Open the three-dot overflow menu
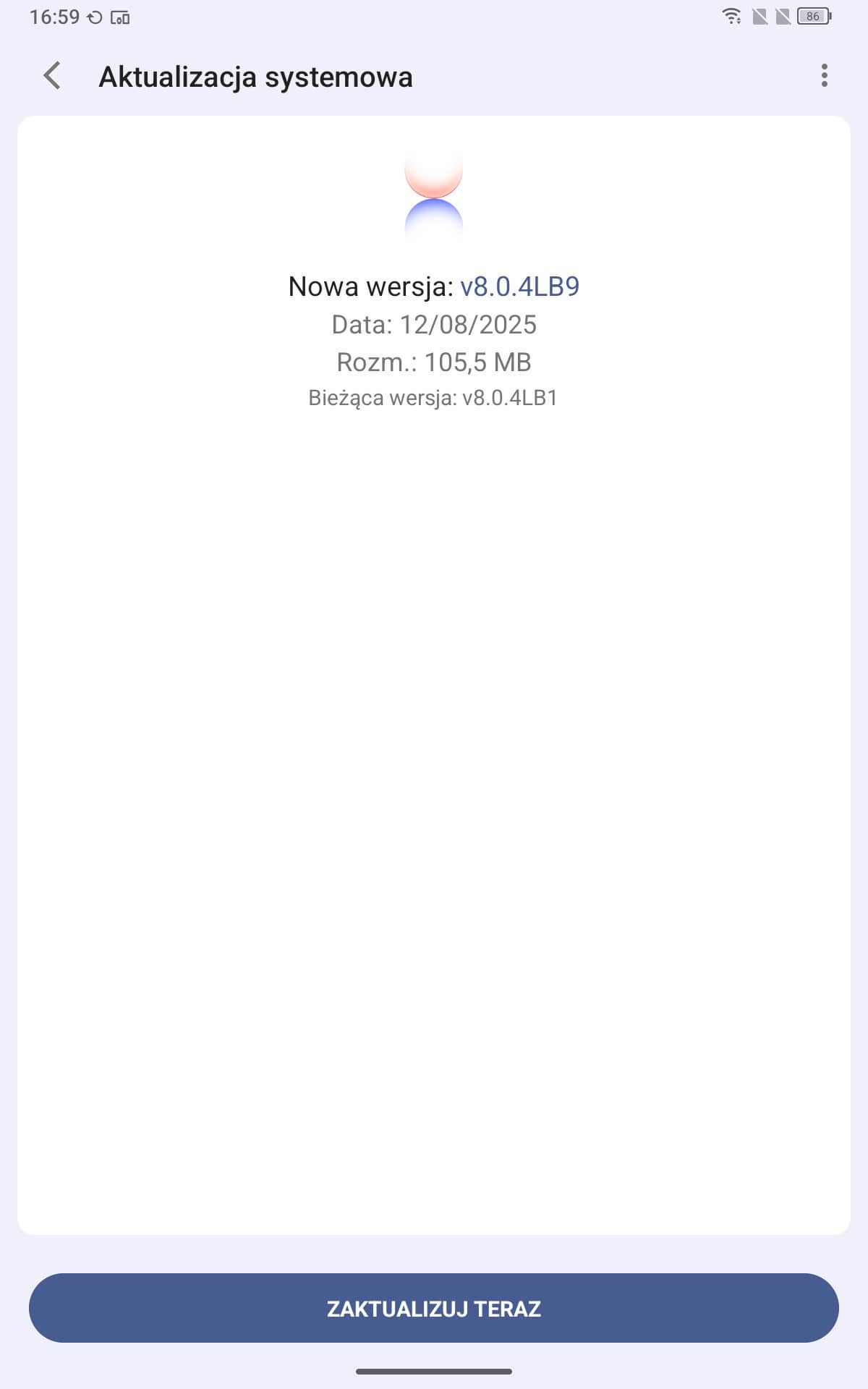 click(x=824, y=75)
